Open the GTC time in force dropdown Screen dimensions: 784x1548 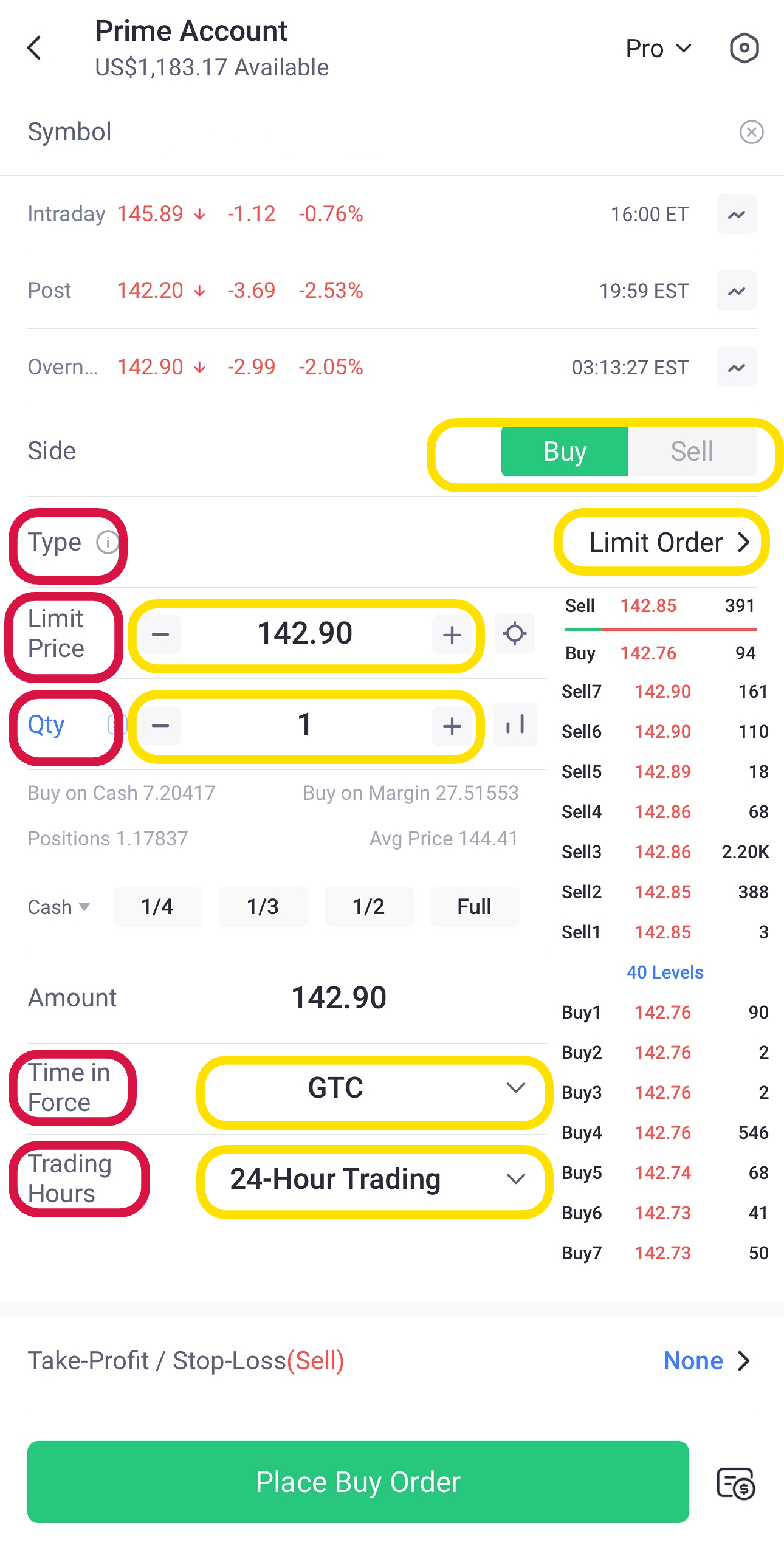pos(375,1088)
